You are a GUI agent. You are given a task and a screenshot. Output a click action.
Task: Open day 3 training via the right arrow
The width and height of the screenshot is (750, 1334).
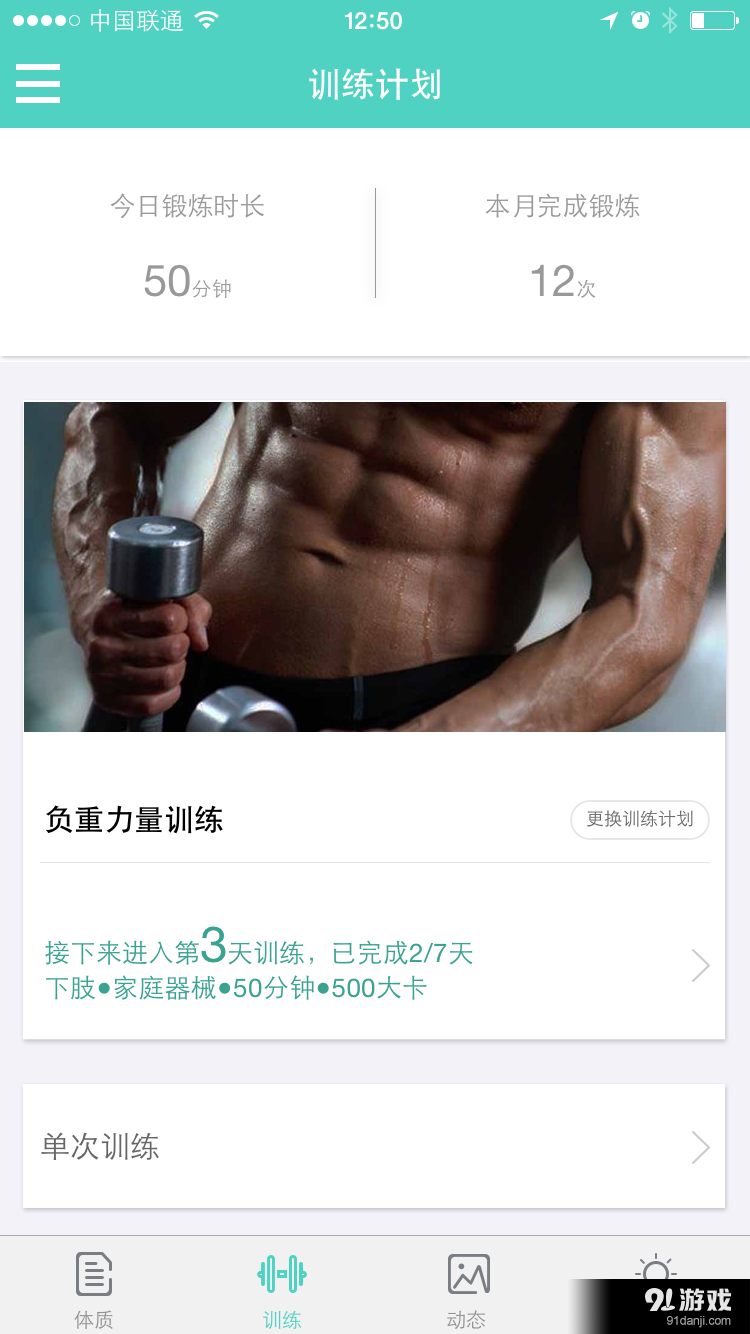click(x=700, y=965)
